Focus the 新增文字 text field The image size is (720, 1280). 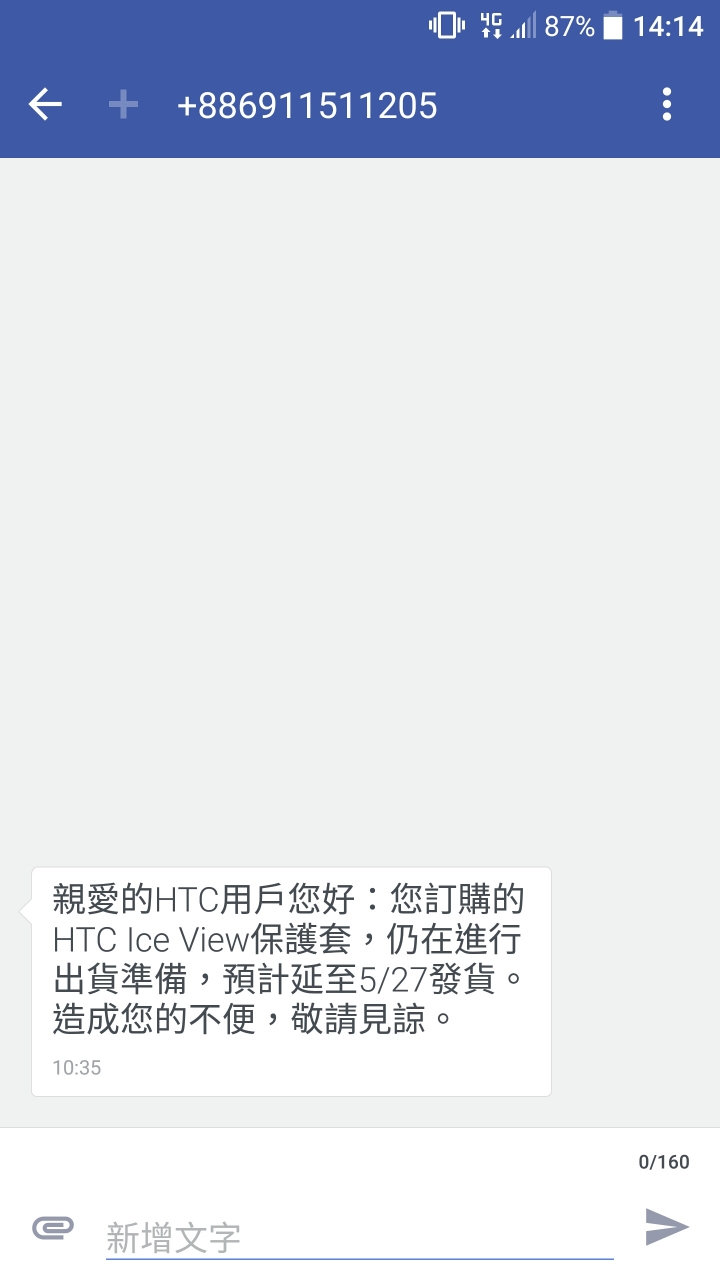360,1238
